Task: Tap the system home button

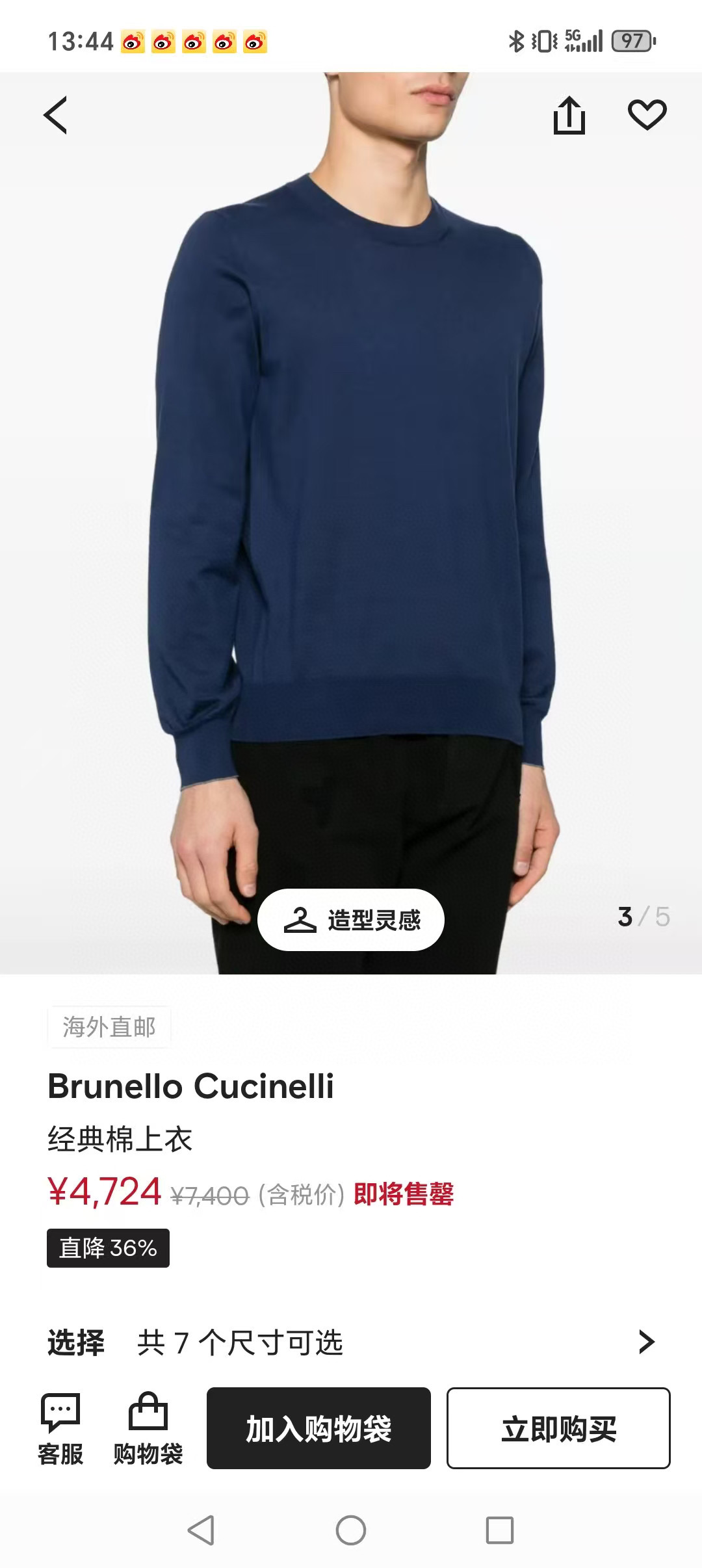Action: click(351, 1530)
